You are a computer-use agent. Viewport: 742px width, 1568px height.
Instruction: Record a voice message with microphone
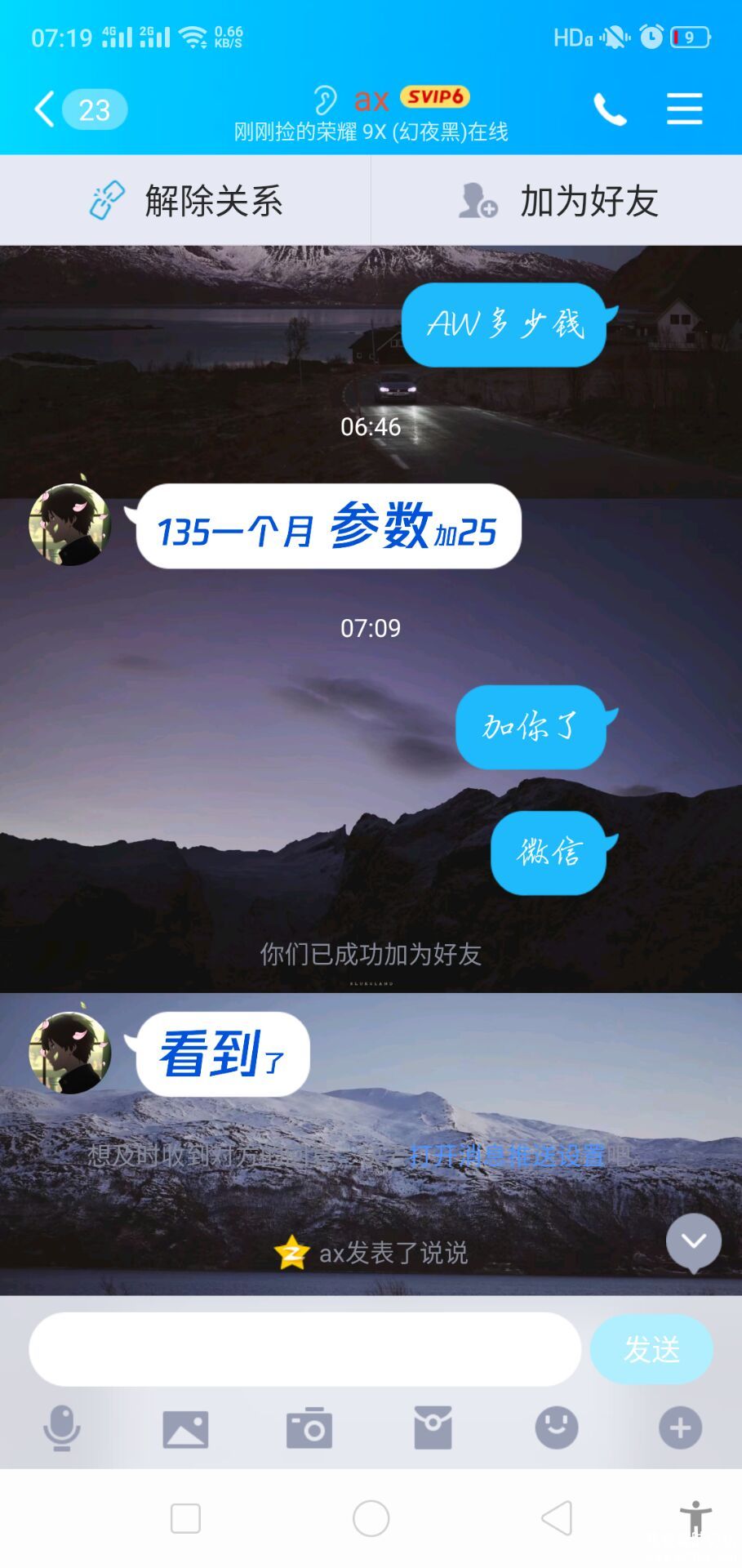[61, 1428]
